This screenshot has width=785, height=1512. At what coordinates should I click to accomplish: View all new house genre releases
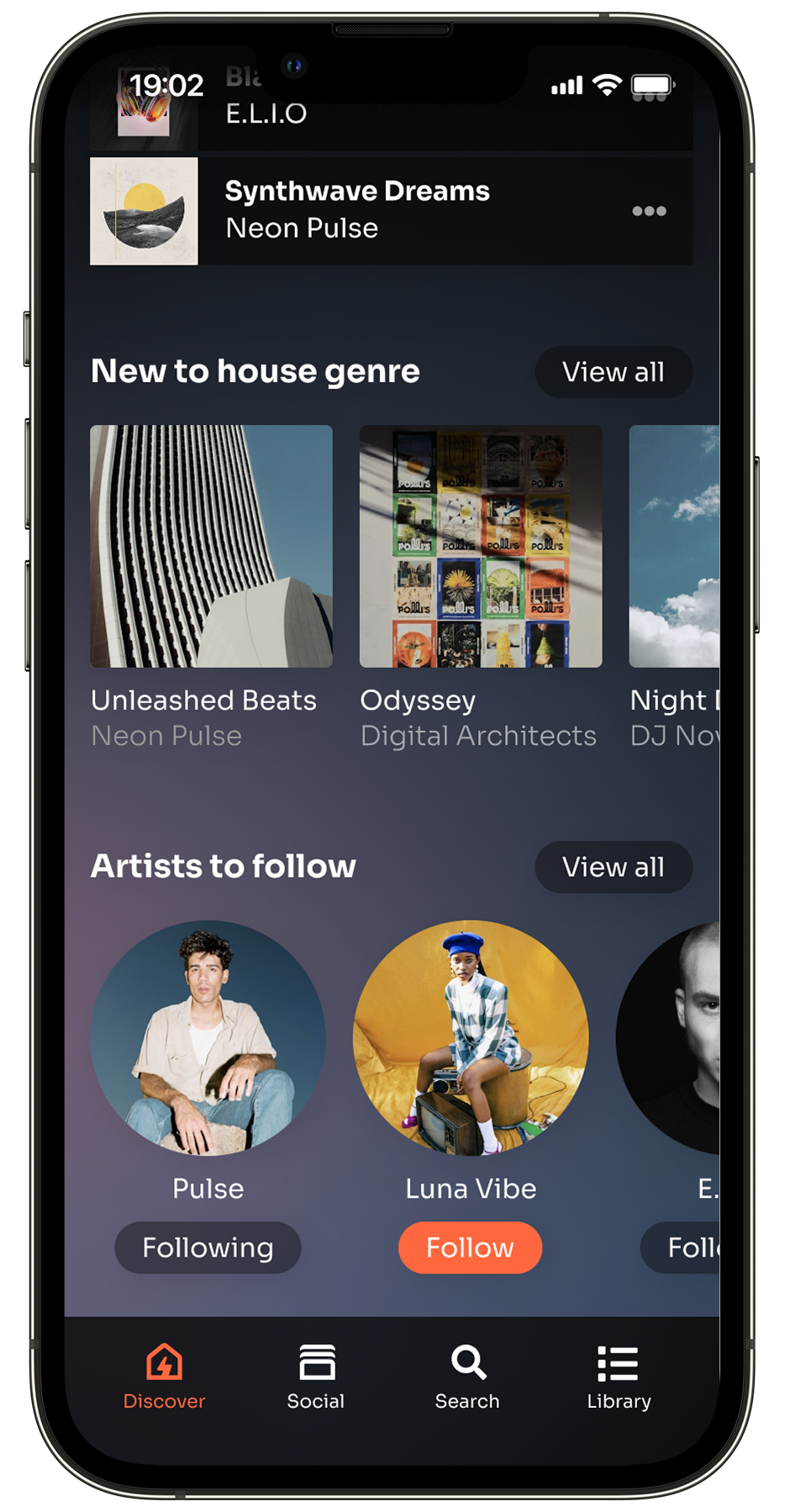[614, 372]
